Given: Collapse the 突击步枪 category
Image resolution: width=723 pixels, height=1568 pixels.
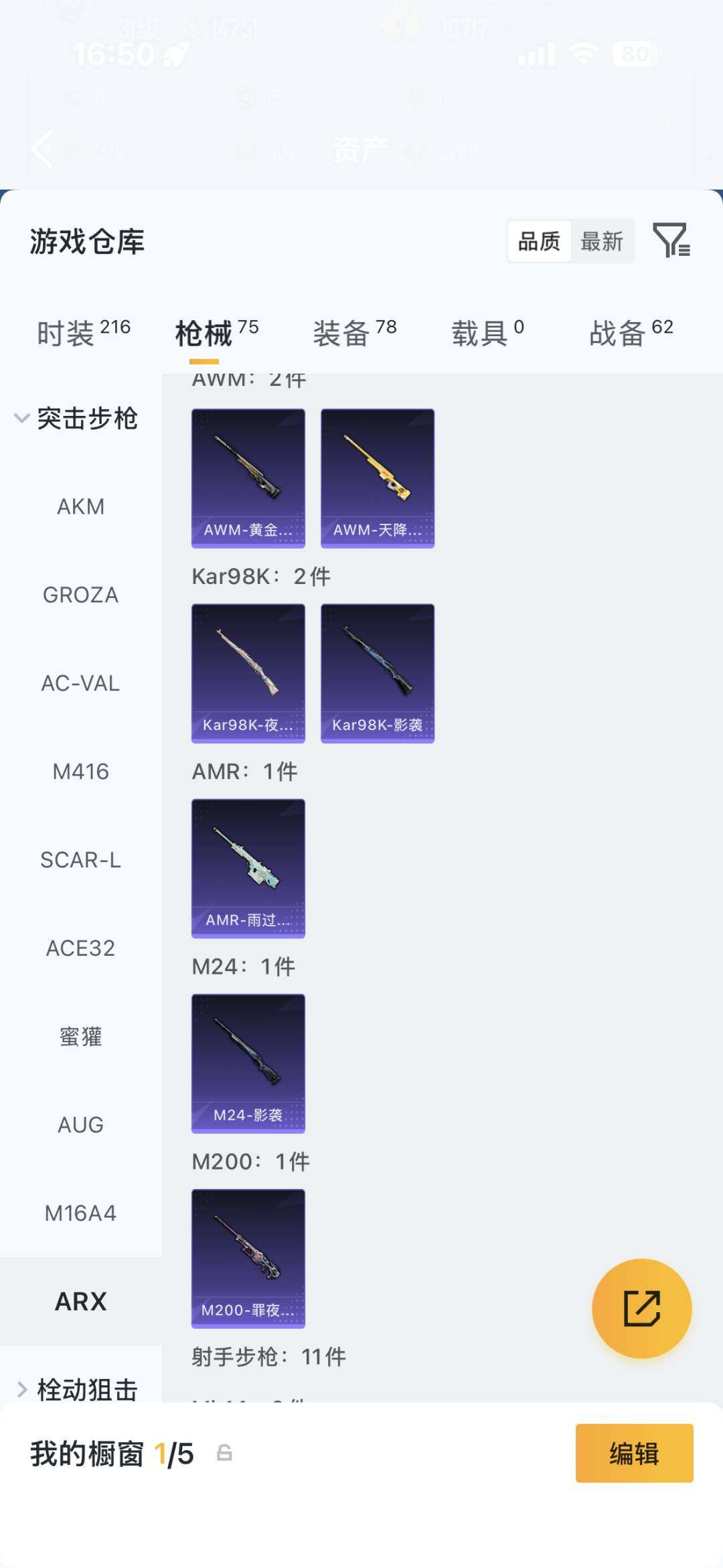Looking at the screenshot, I should tap(76, 419).
